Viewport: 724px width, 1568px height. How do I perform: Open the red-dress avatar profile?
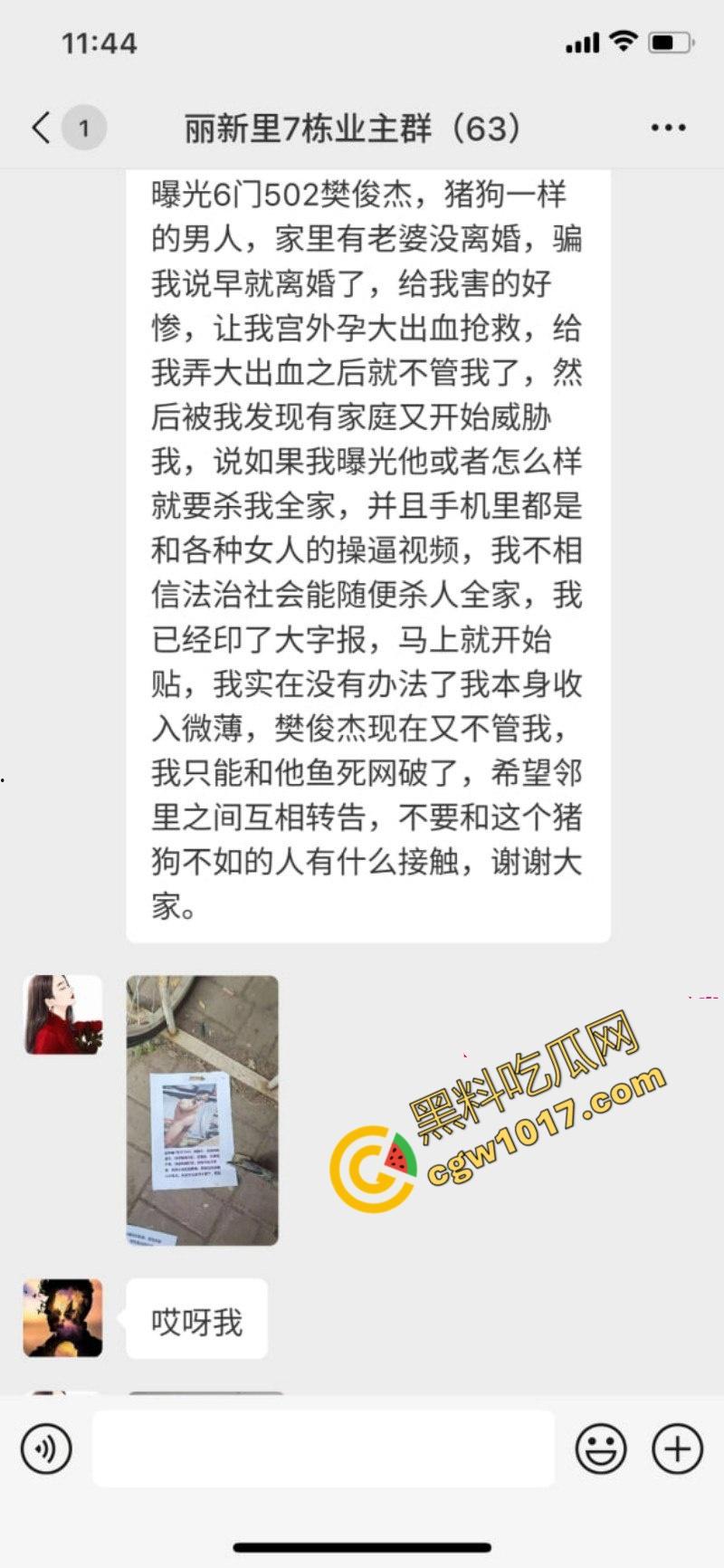(x=62, y=1014)
